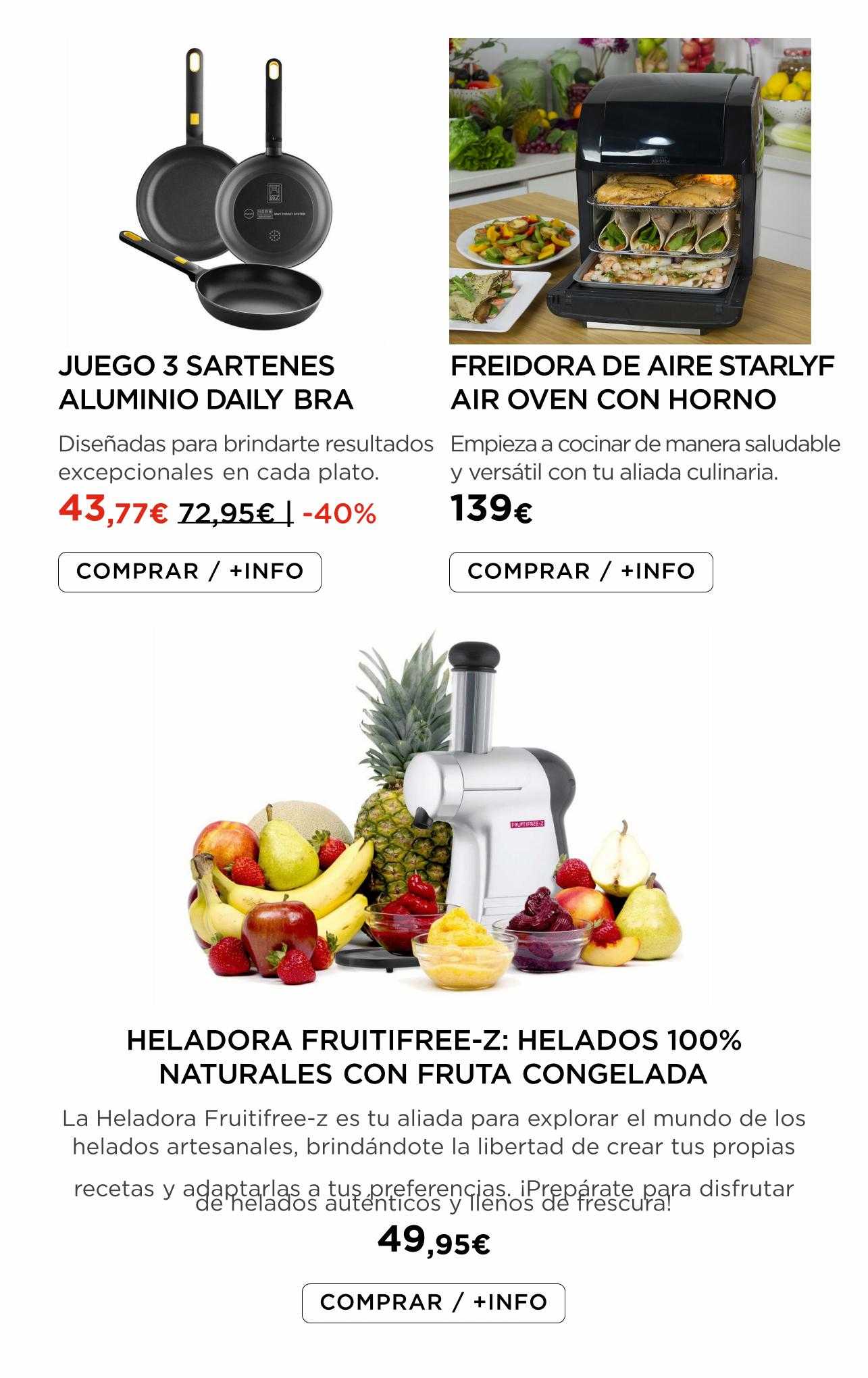
Task: Tap COMPRAR / +INFO for the Heladora Fruitifree-z
Action: [x=433, y=1303]
